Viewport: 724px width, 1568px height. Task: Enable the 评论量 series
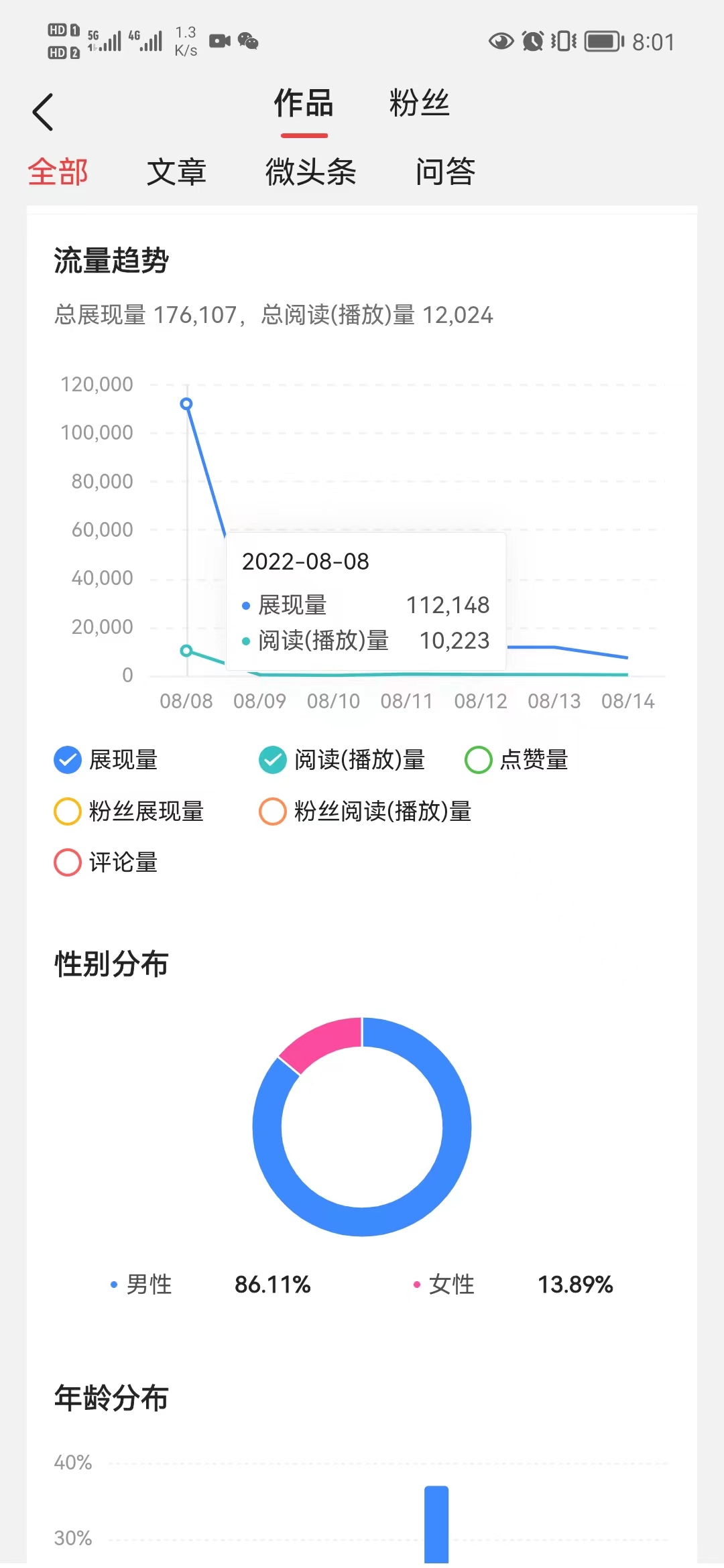(x=68, y=862)
